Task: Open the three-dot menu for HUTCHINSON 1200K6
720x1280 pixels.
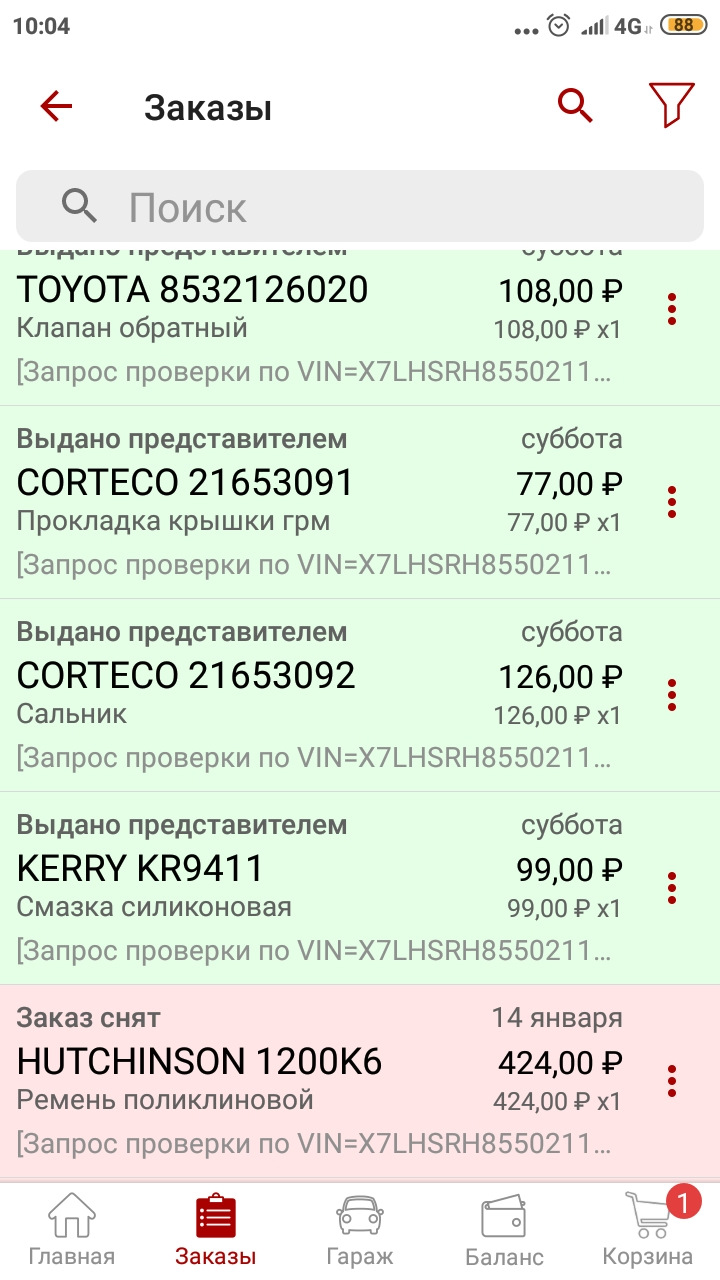Action: [x=671, y=1080]
